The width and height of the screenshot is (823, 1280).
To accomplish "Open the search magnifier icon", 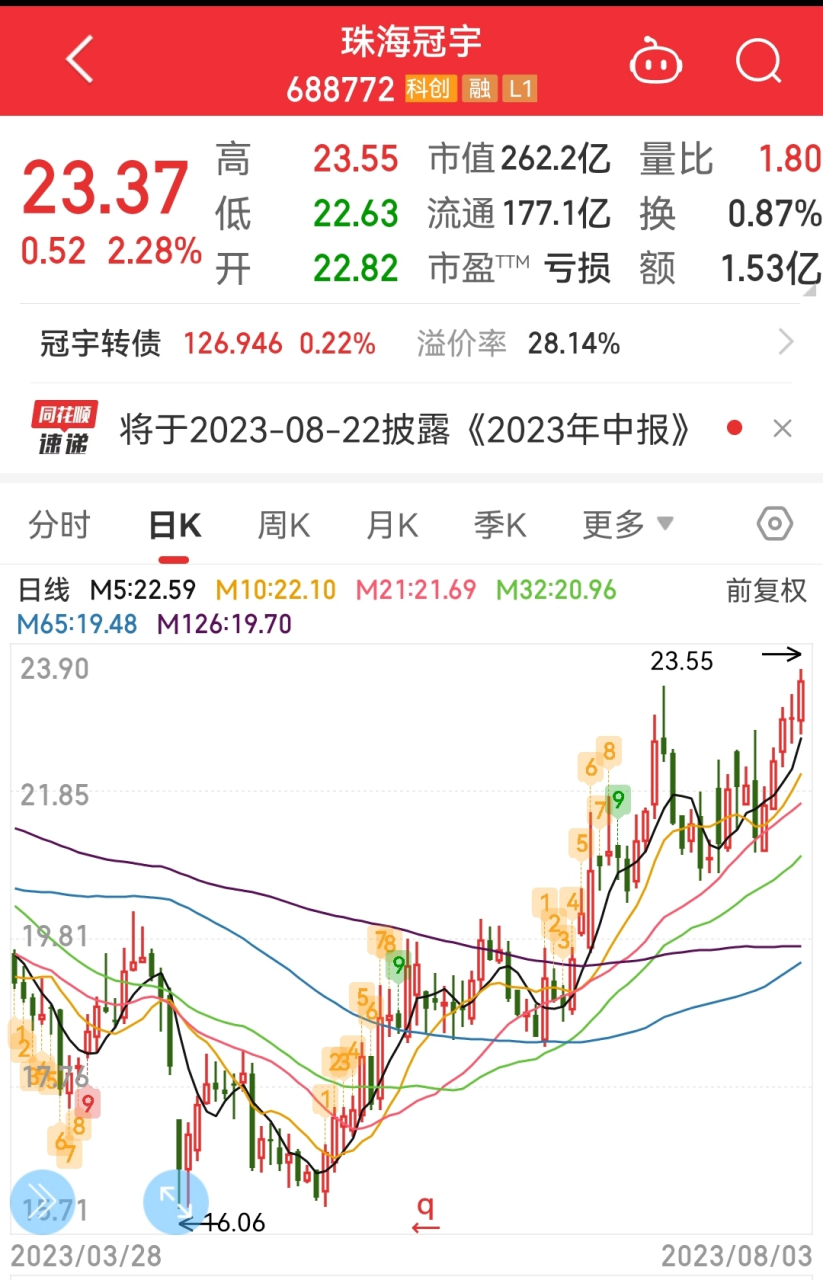I will [x=759, y=60].
